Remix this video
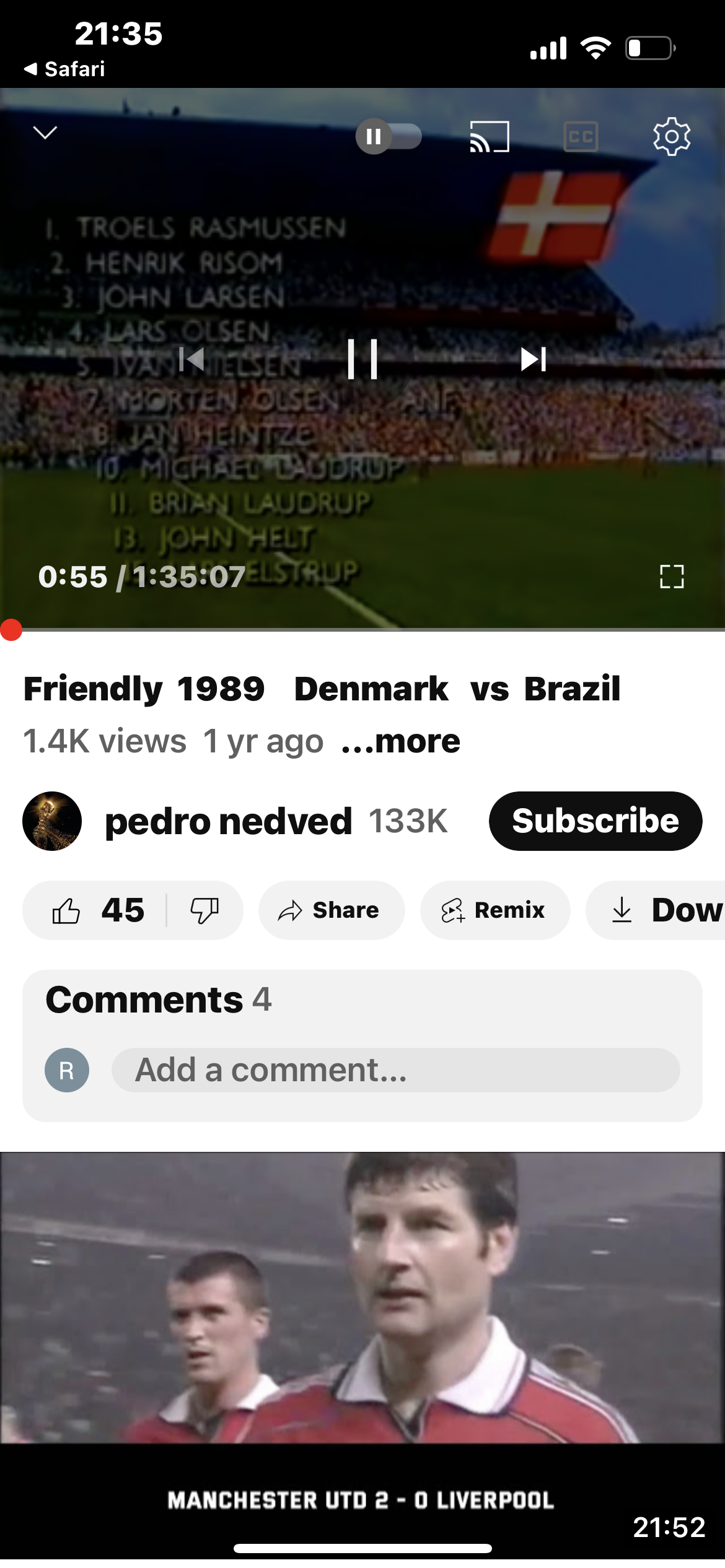Screen dimensions: 725x1568 pos(494,910)
